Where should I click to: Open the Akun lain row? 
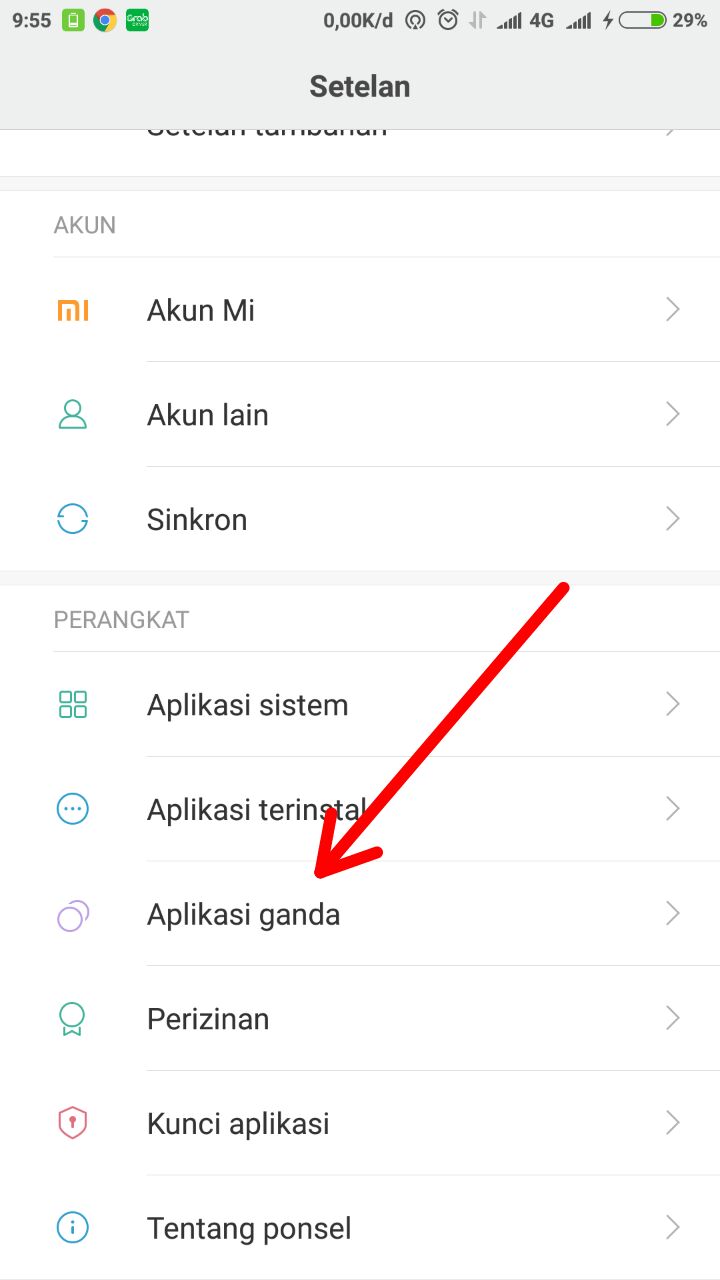click(x=360, y=415)
